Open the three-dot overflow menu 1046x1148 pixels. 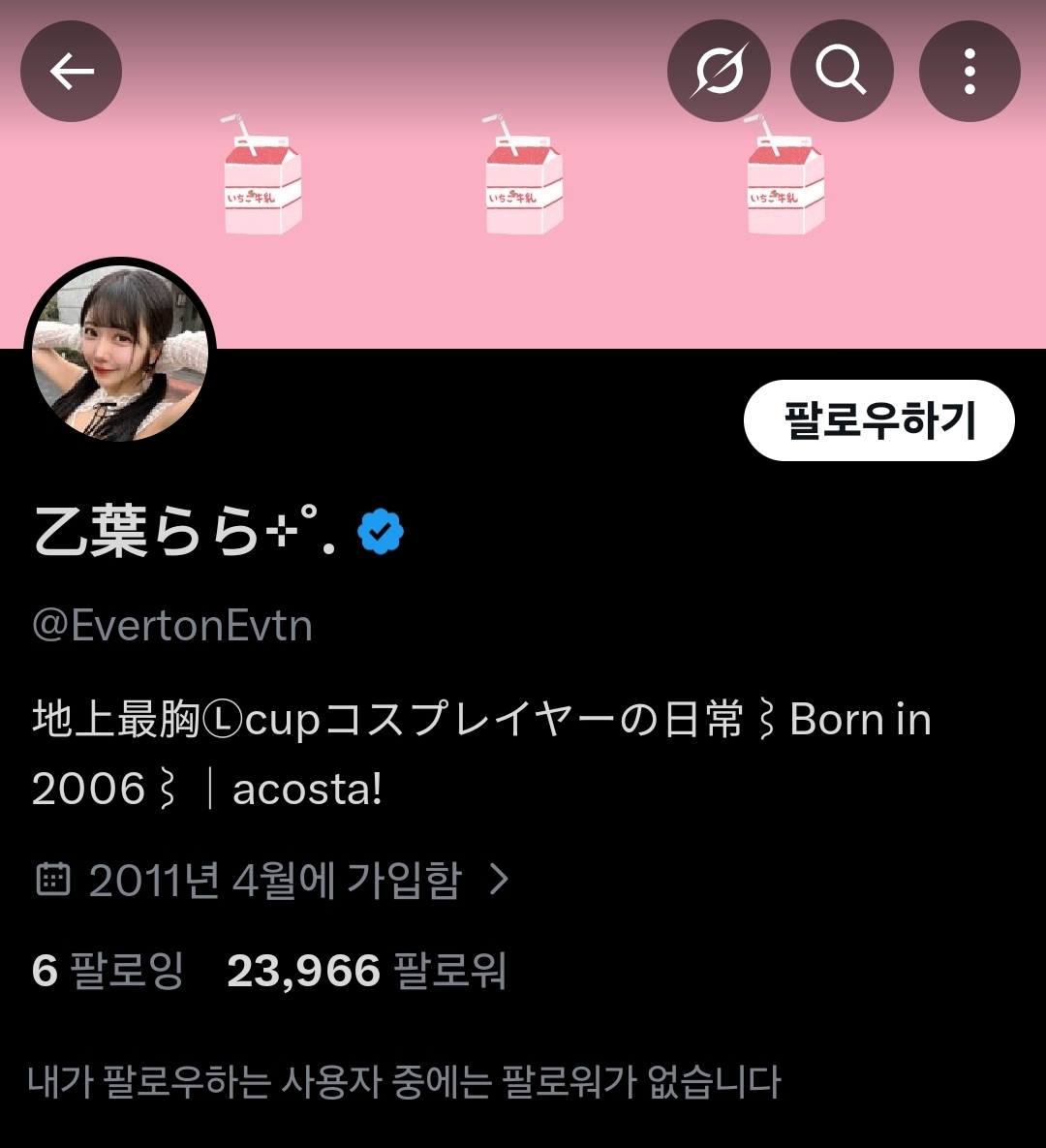[x=969, y=71]
